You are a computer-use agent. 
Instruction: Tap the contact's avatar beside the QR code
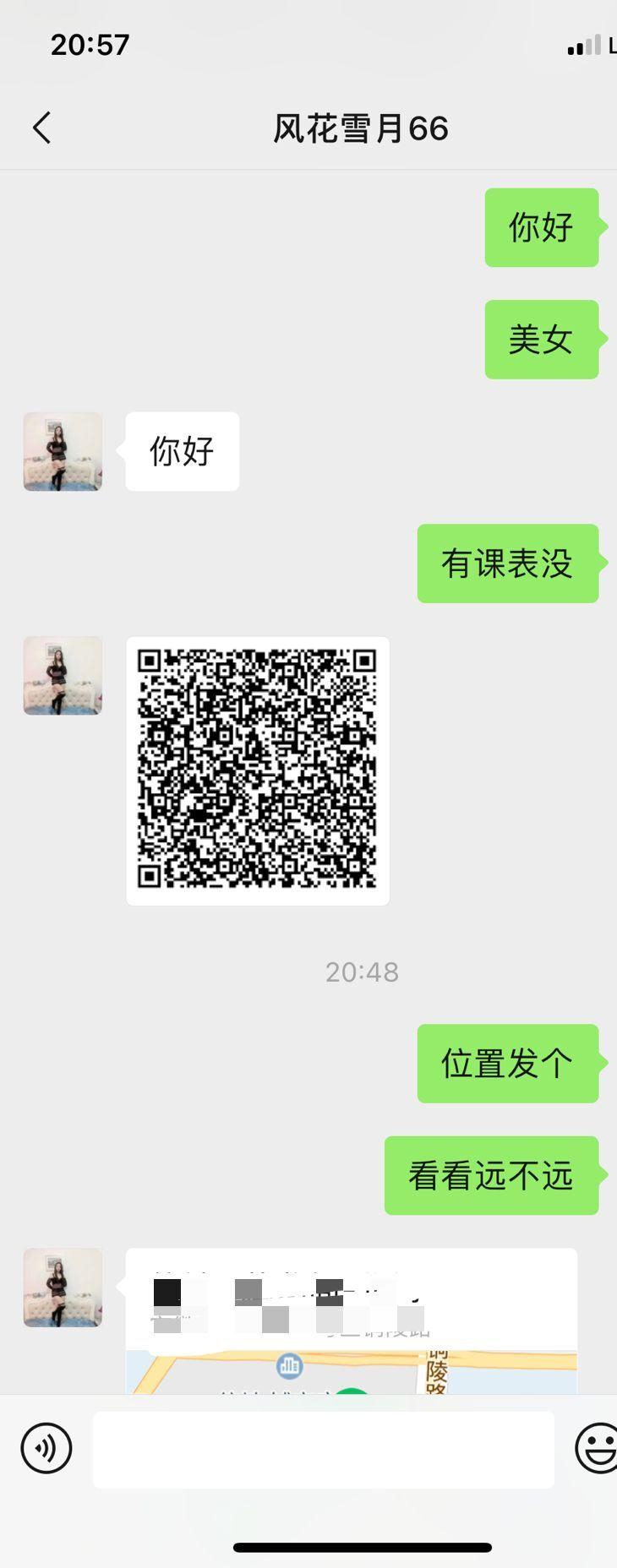pos(62,675)
